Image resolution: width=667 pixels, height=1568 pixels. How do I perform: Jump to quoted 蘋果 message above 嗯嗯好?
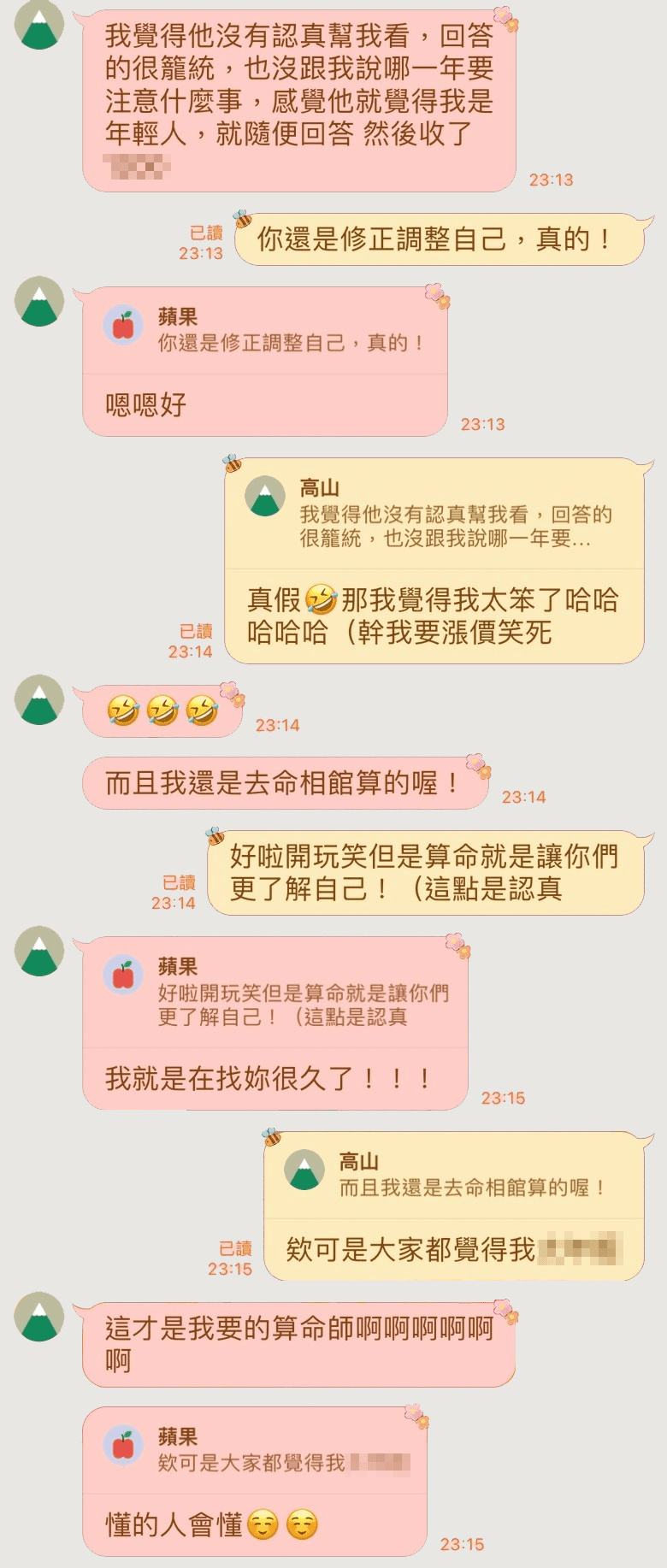pos(265,332)
